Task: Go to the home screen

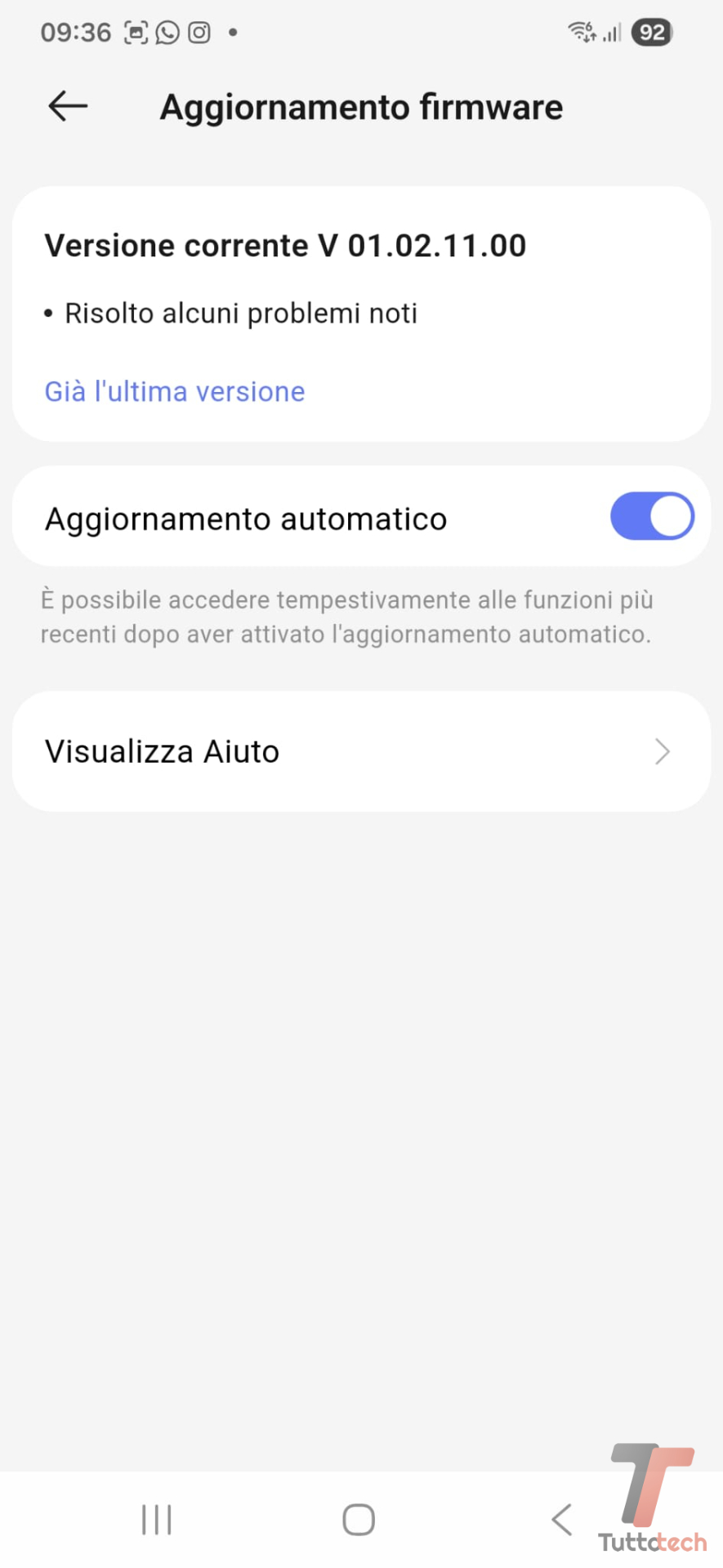Action: click(x=359, y=1520)
